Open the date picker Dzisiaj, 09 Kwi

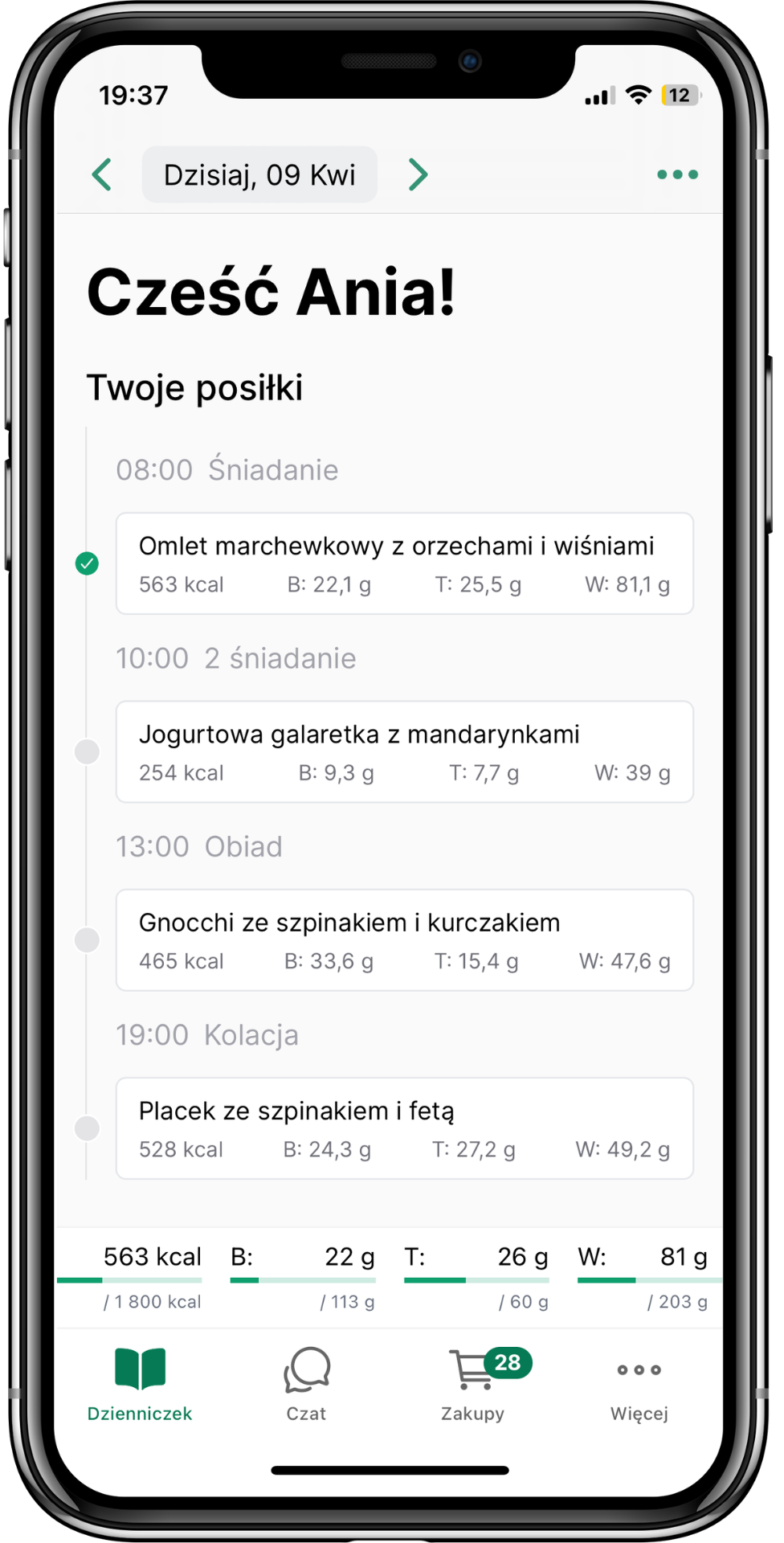(x=259, y=174)
